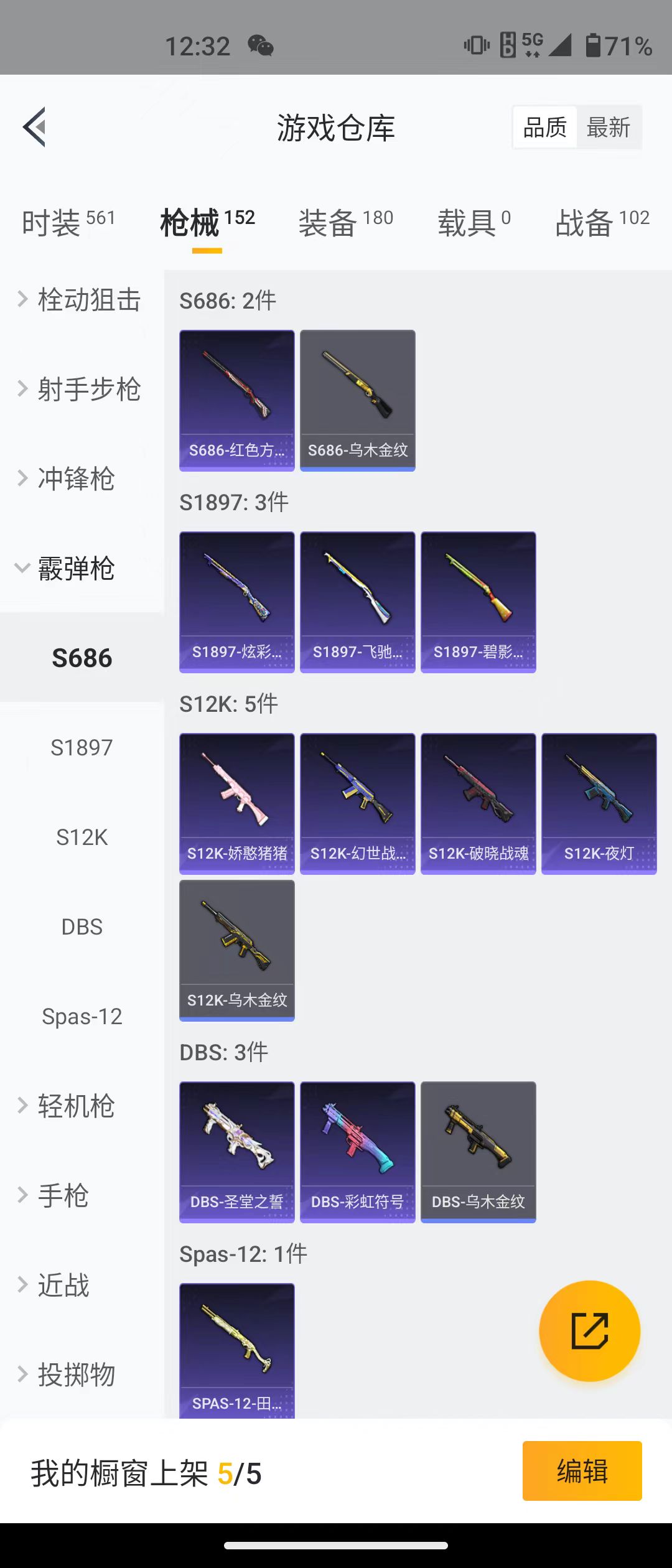
Task: View the S12K-娇憨猪猪 skin
Action: coord(236,803)
